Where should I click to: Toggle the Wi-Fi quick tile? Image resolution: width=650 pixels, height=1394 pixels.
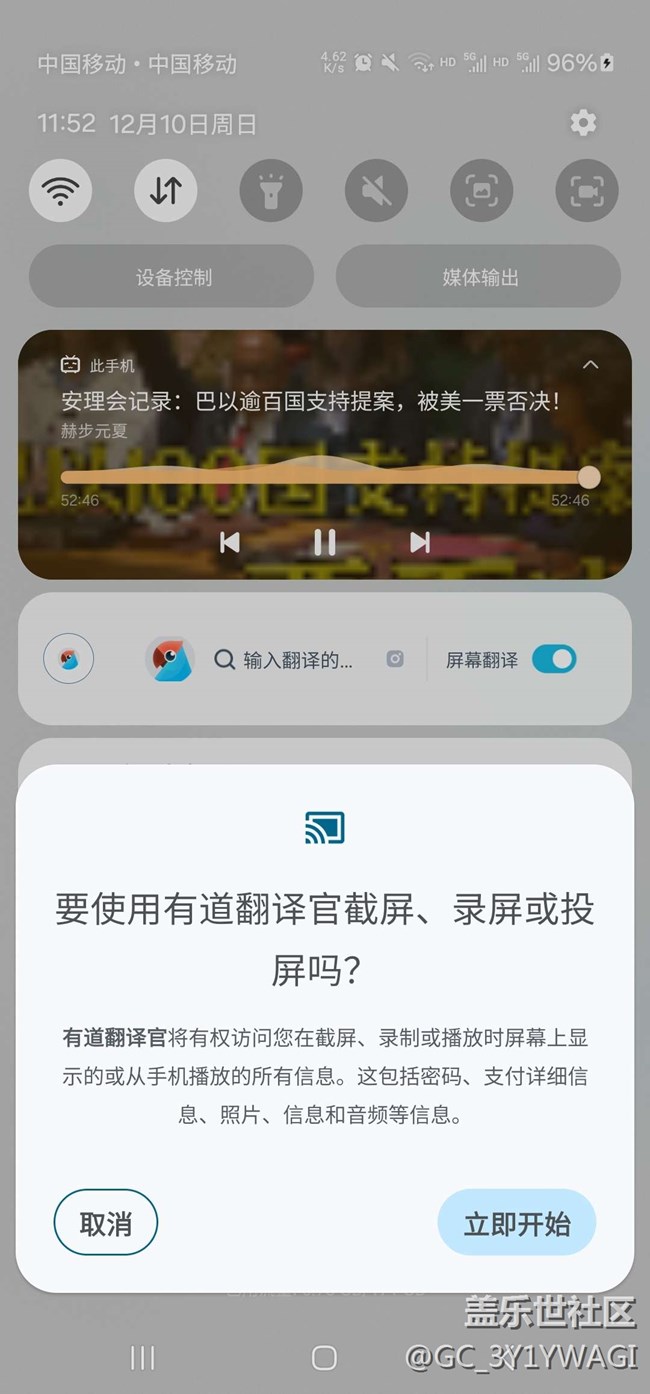[61, 190]
